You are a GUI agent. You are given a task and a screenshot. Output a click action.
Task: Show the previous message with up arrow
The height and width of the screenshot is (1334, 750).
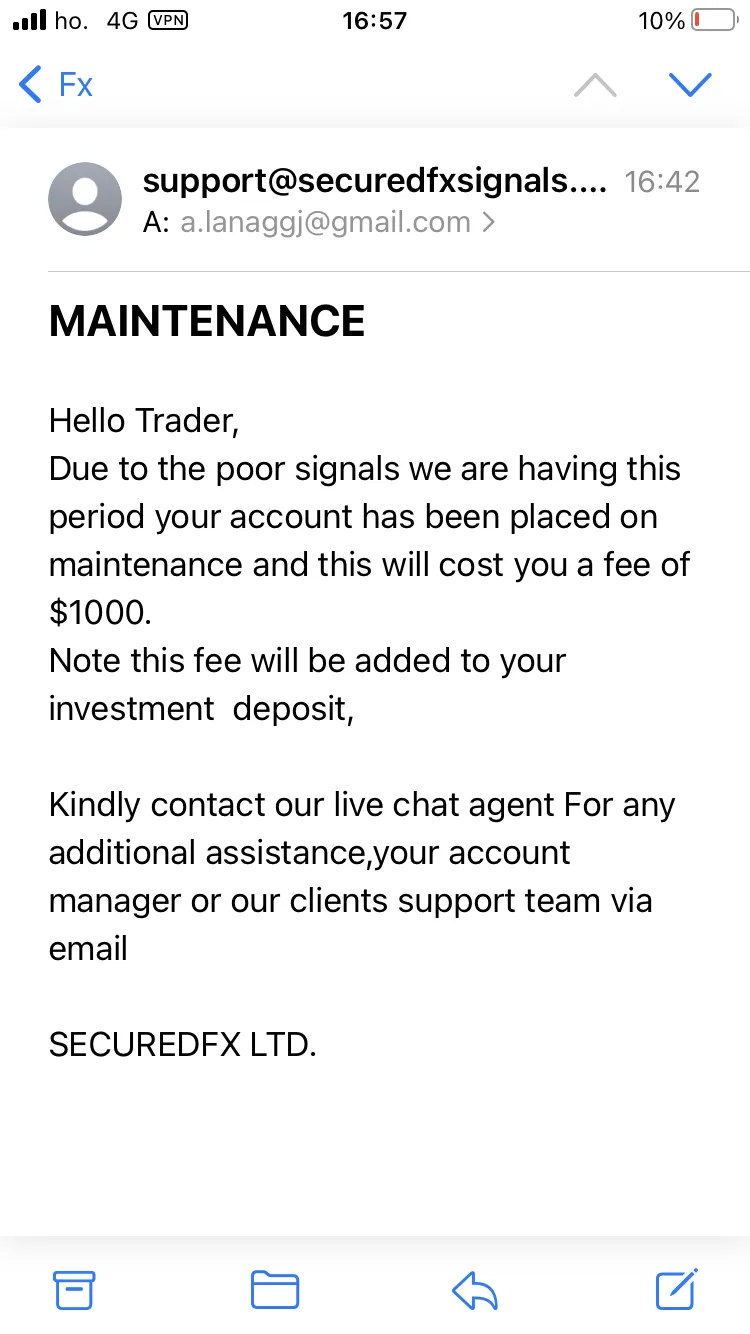595,85
